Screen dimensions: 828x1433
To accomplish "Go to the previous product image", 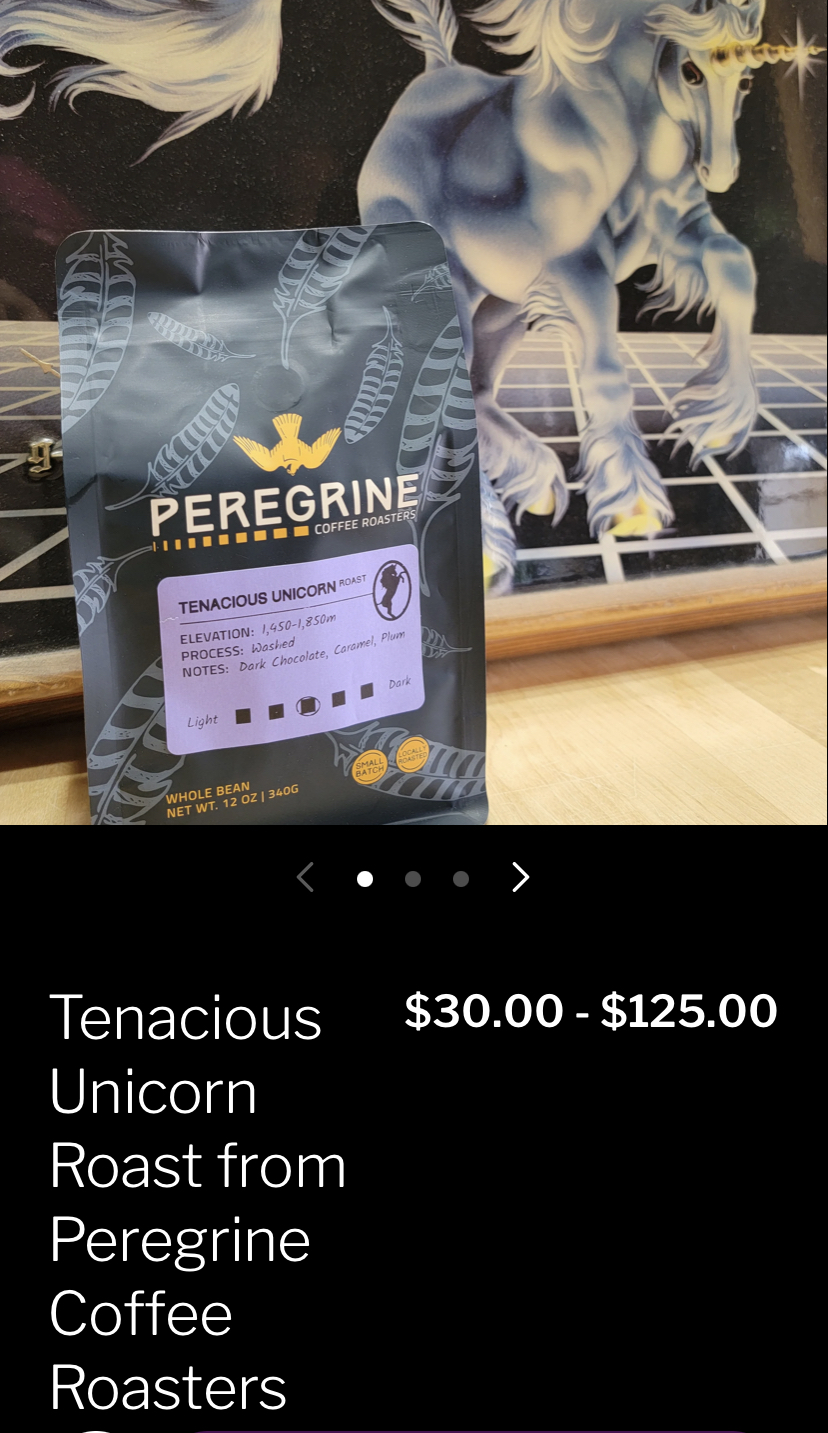I will click(306, 878).
